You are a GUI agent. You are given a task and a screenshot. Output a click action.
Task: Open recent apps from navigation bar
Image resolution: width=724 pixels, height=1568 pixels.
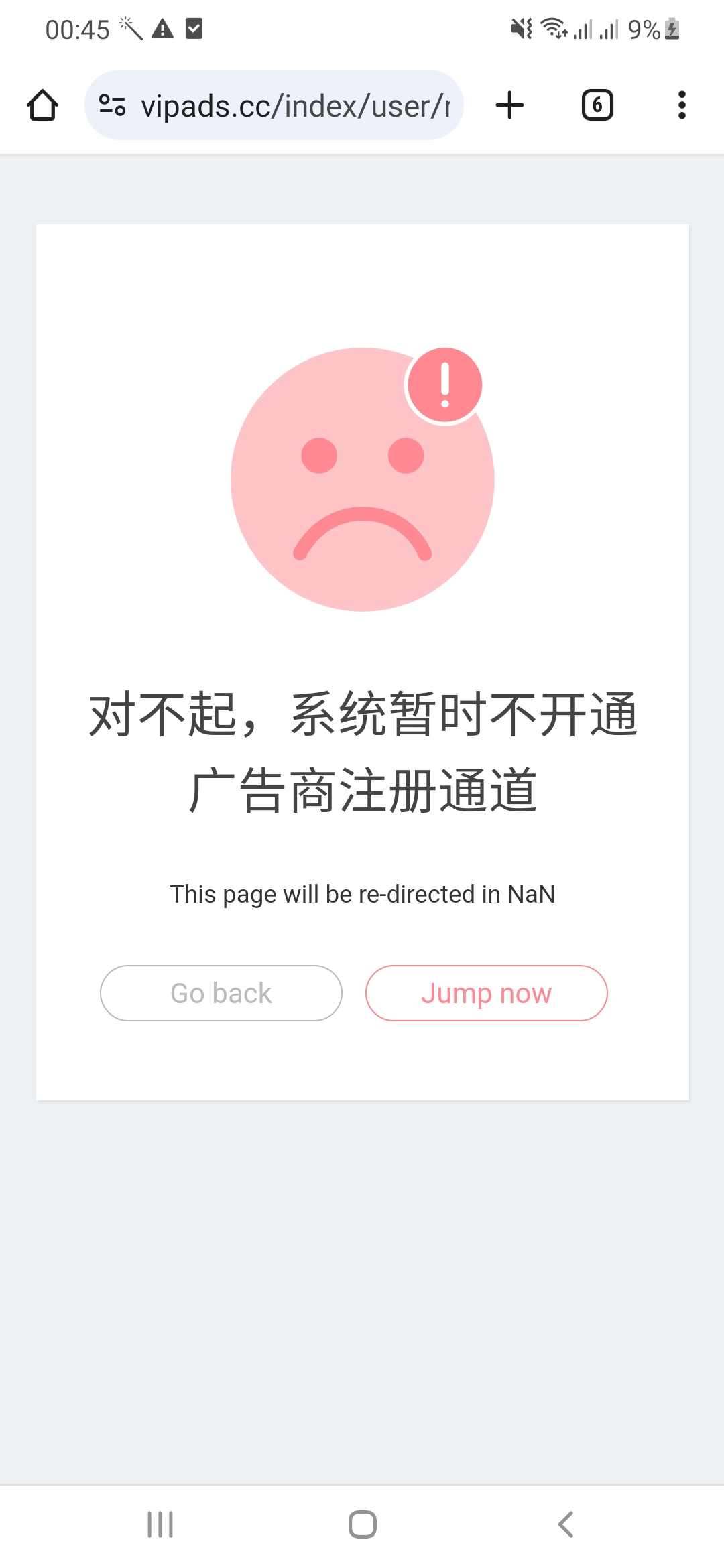160,1524
